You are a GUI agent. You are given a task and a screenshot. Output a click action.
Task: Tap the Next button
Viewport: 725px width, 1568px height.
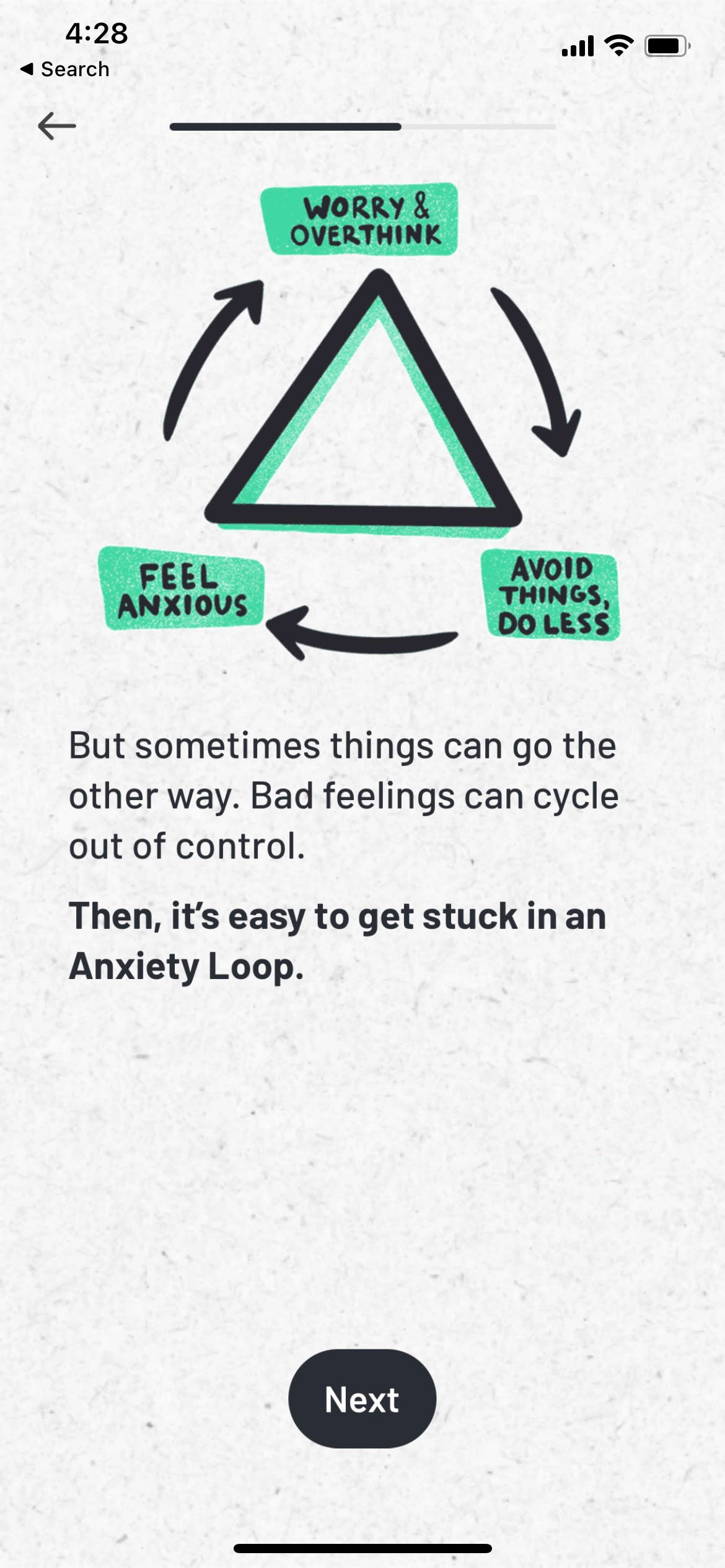pos(362,1400)
